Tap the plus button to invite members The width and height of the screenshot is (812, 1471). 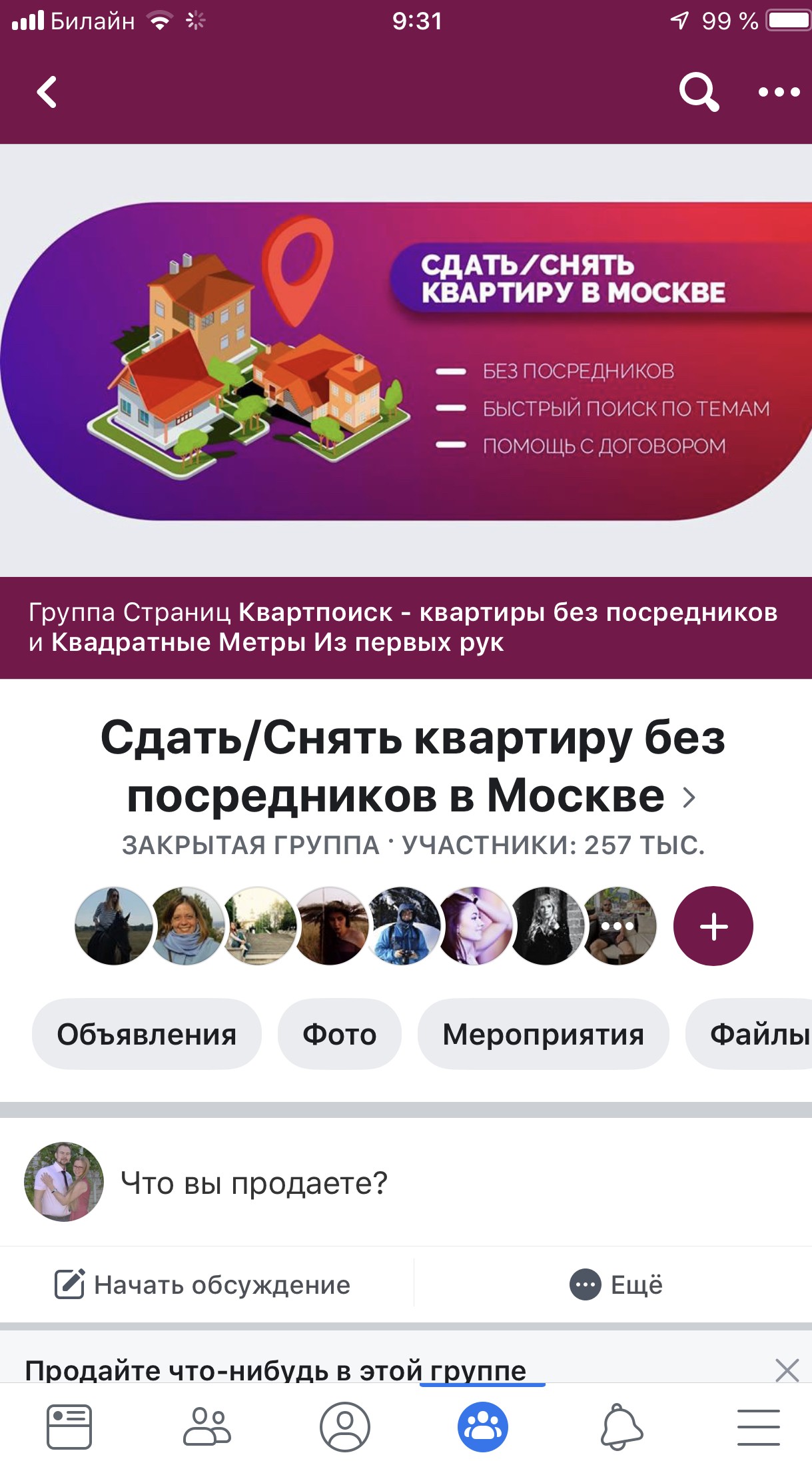(x=713, y=926)
